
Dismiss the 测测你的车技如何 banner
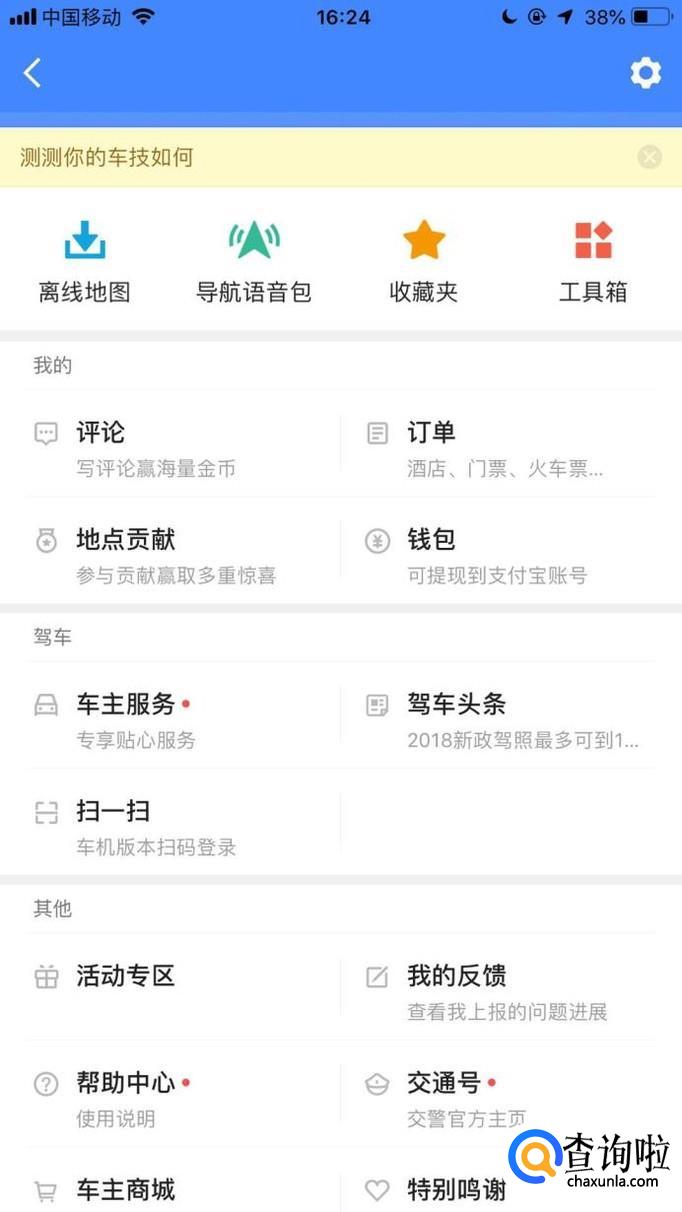pos(649,157)
